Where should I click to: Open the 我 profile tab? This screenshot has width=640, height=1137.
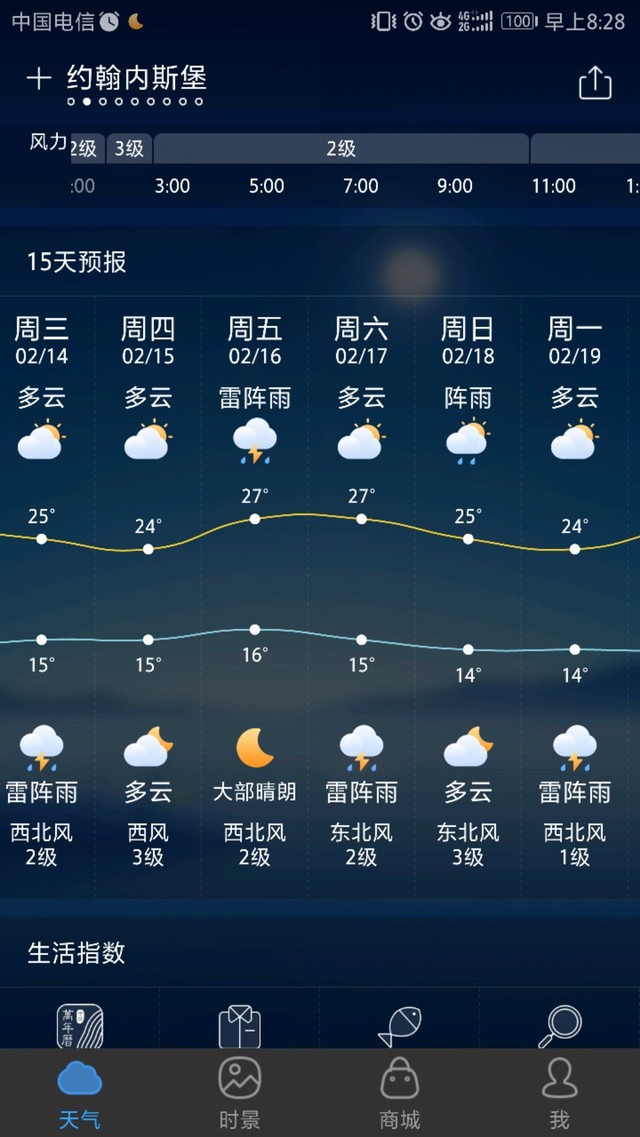click(x=560, y=1093)
